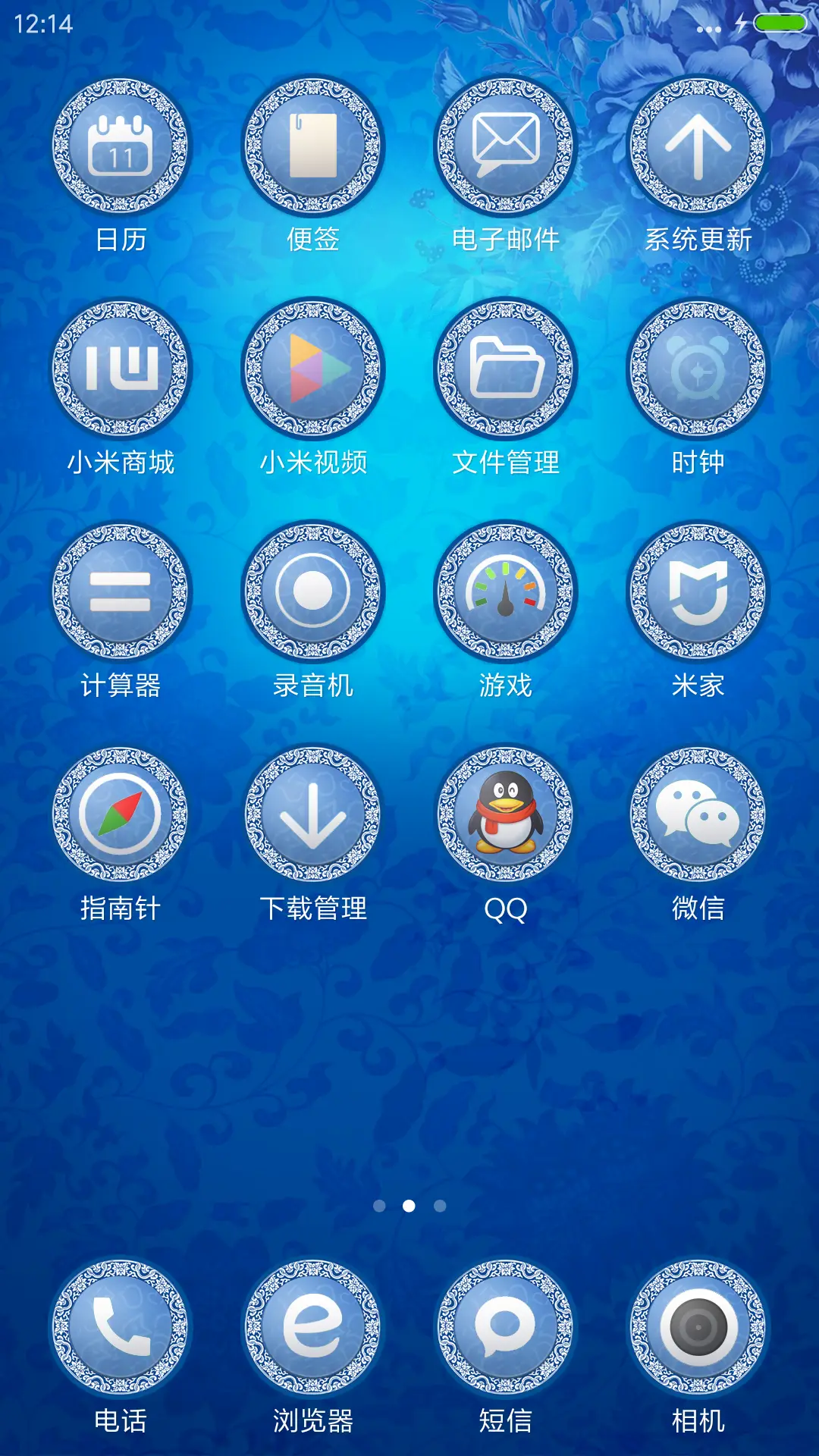Open the 指南针 compass app
Image resolution: width=819 pixels, height=1456 pixels.
121,813
